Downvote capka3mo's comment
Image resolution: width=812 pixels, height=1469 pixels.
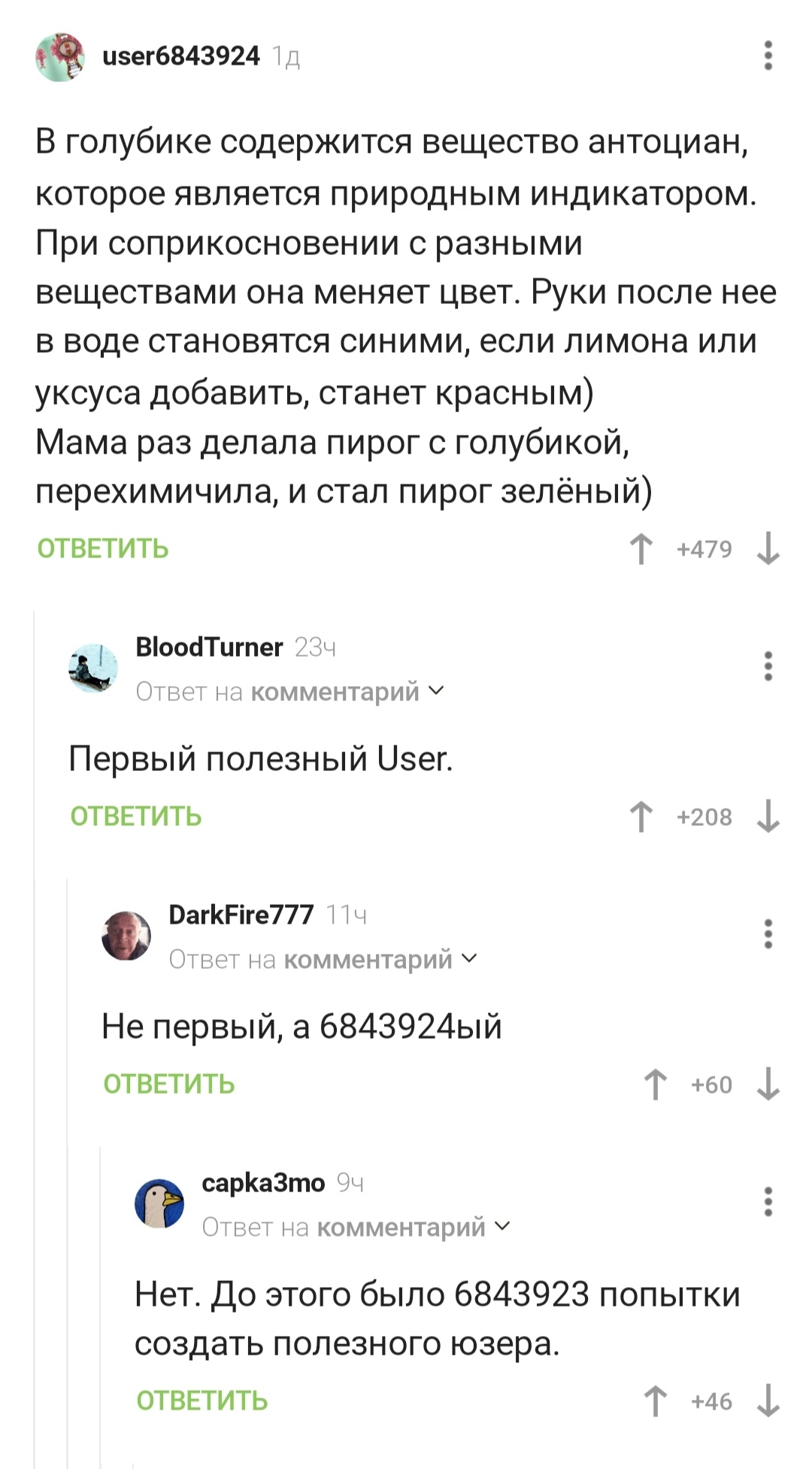(x=768, y=1401)
